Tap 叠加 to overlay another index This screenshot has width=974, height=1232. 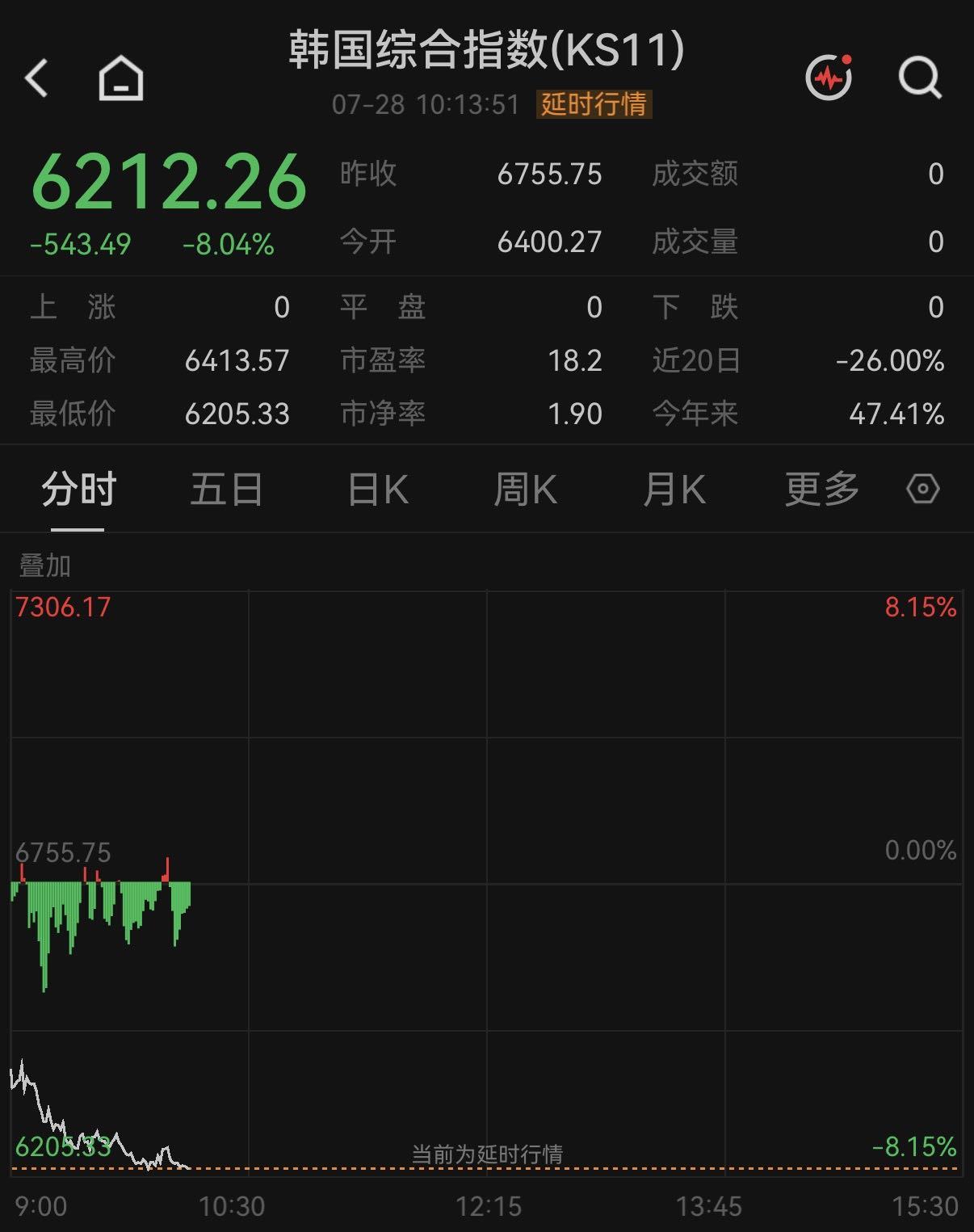pyautogui.click(x=45, y=566)
